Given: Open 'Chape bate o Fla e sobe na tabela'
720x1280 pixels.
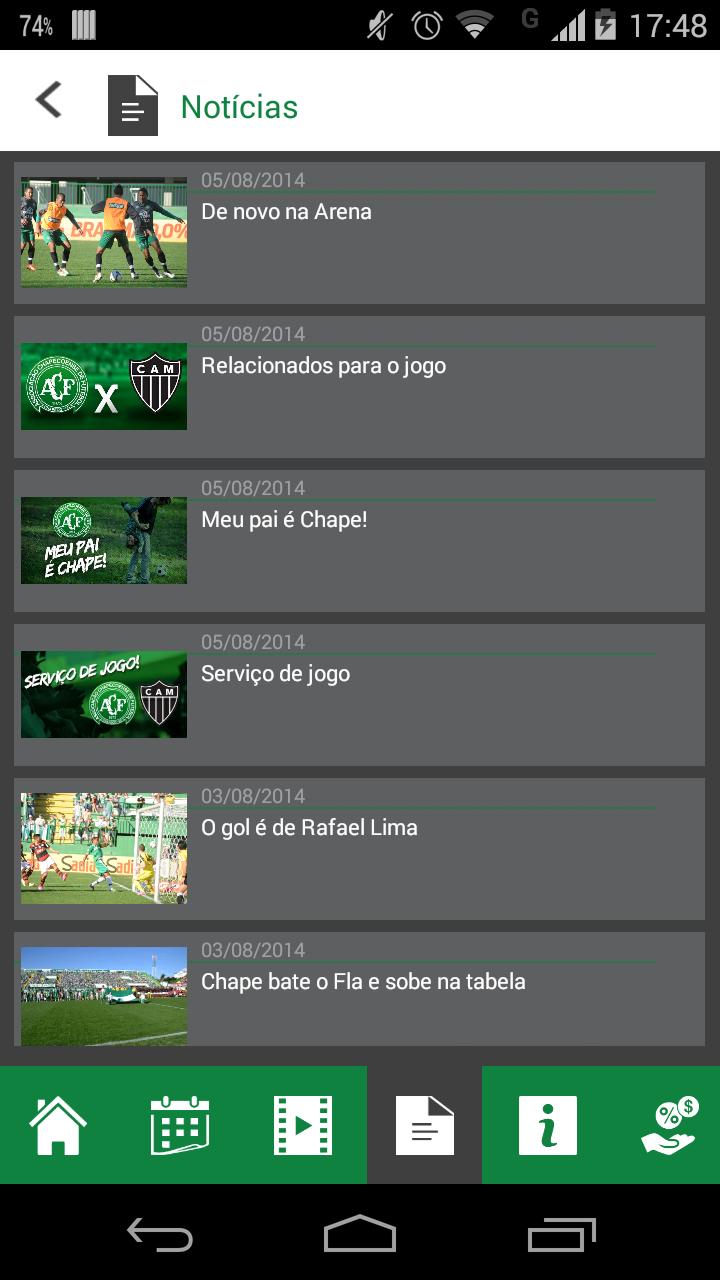Looking at the screenshot, I should pyautogui.click(x=359, y=992).
